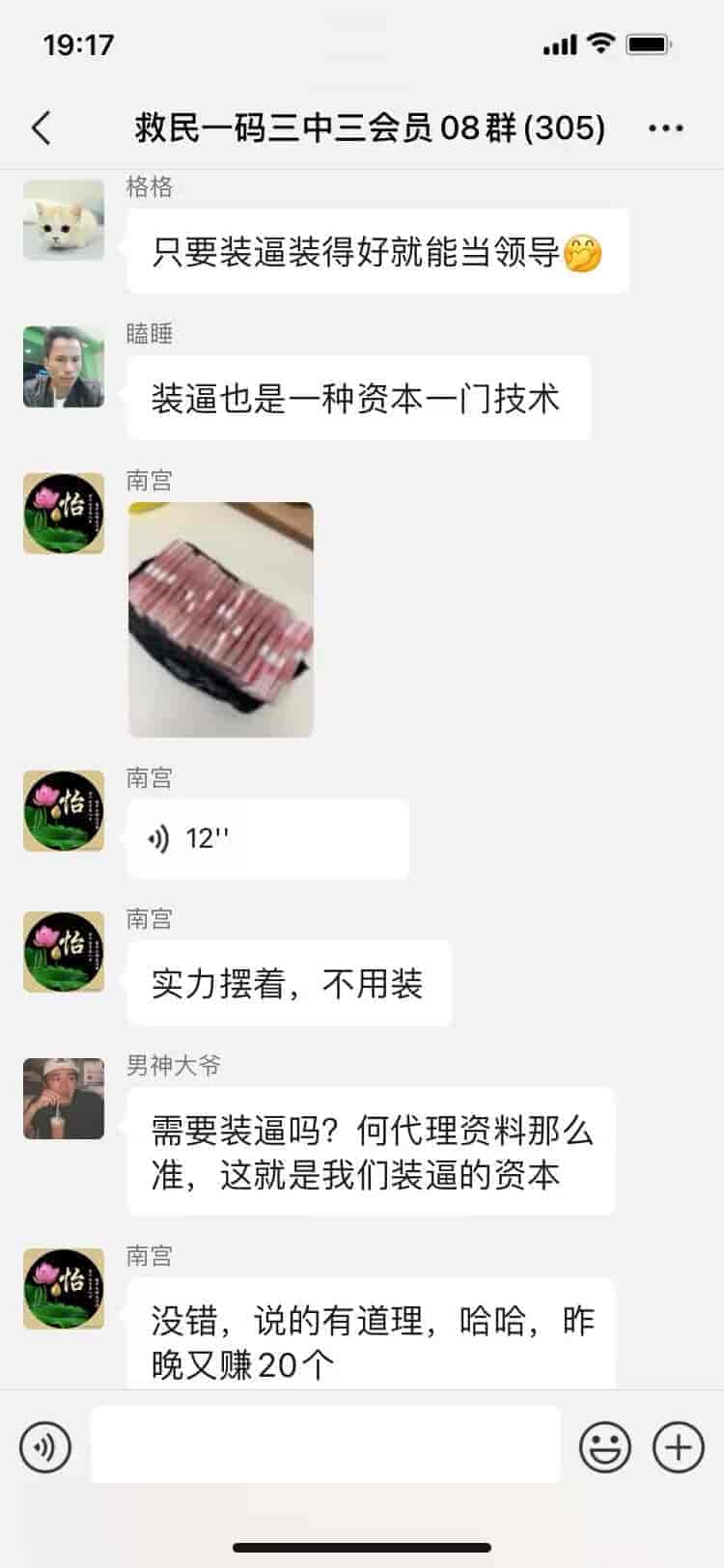The image size is (724, 1568).
Task: Play 南宫's 12-second voice message
Action: click(x=267, y=838)
